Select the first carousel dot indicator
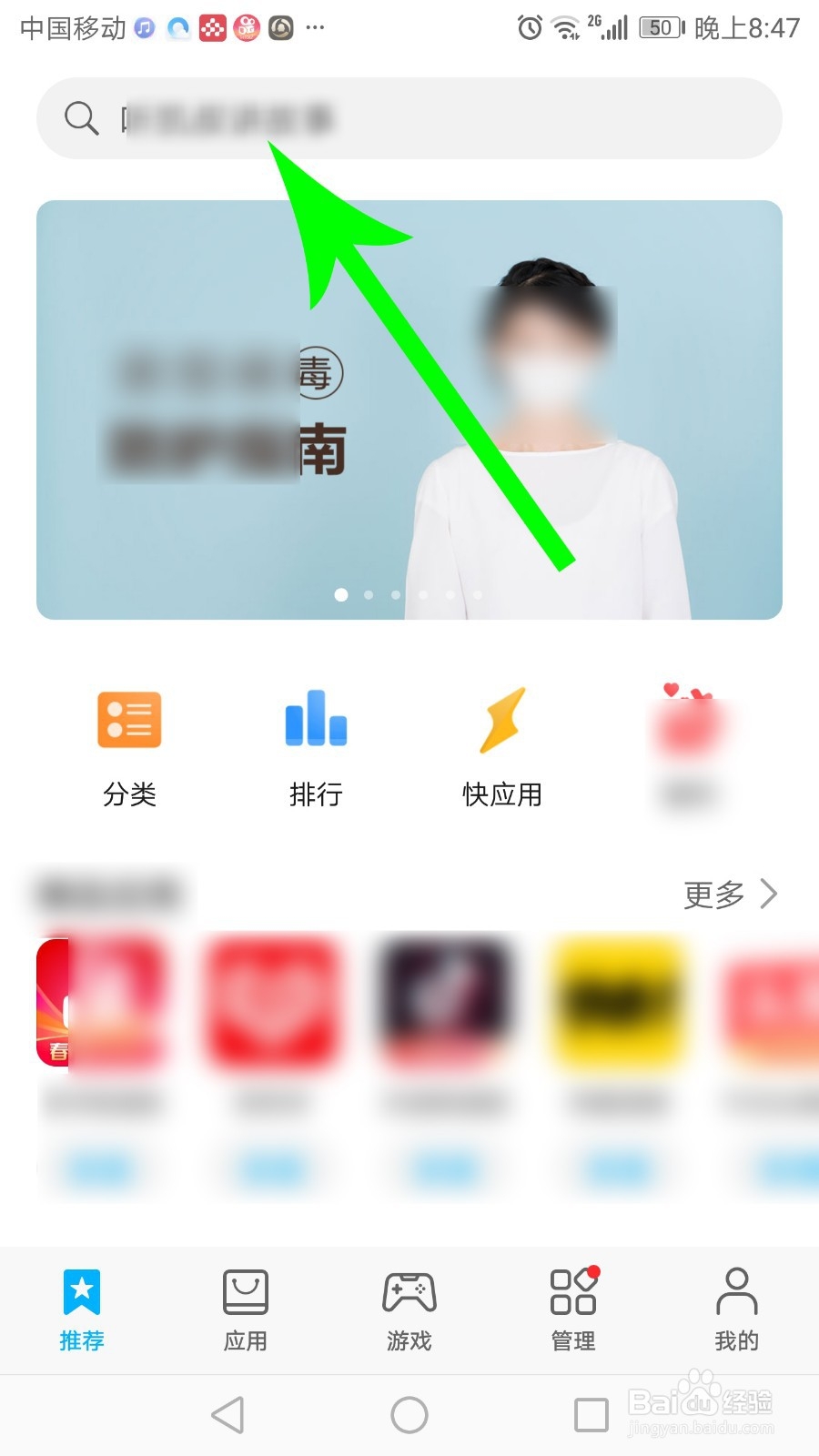 click(341, 594)
